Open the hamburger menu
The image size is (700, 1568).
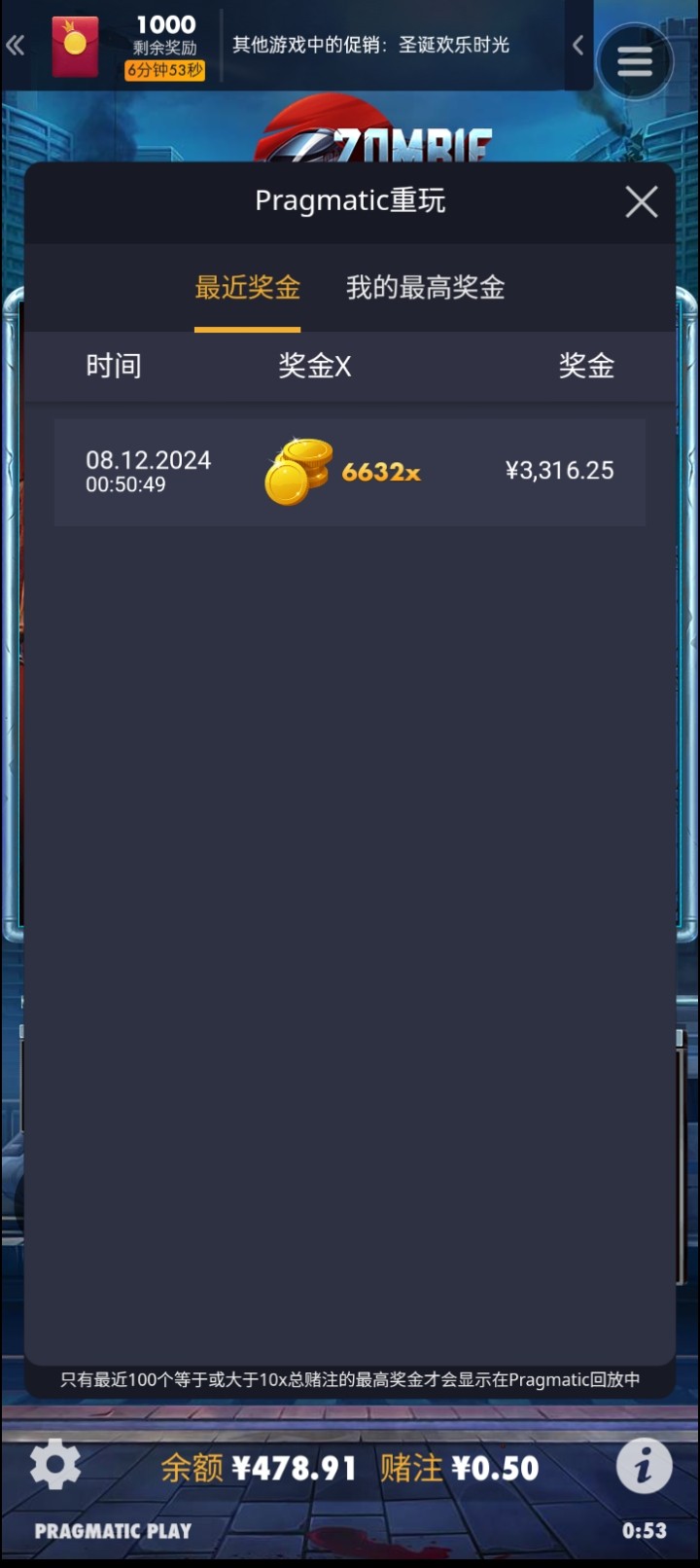[x=634, y=62]
